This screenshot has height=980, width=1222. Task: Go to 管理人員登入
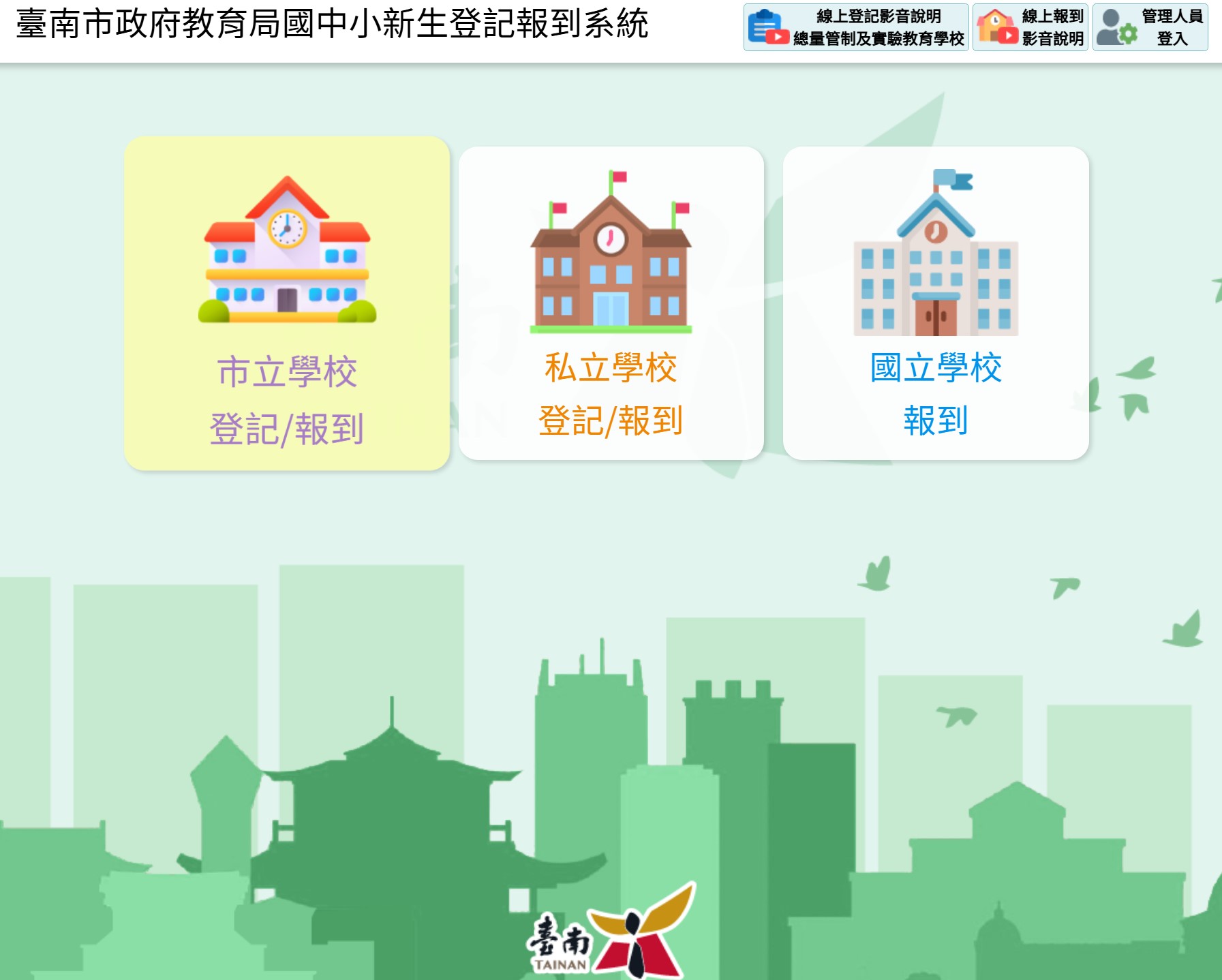pos(1150,27)
